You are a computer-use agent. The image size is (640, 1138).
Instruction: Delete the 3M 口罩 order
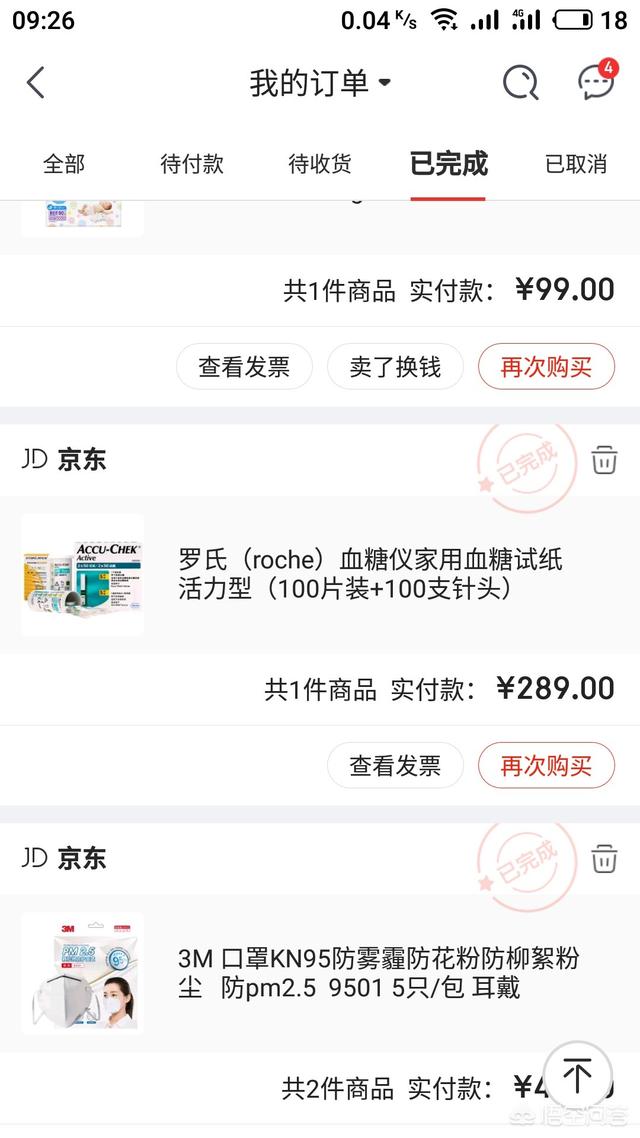point(604,859)
